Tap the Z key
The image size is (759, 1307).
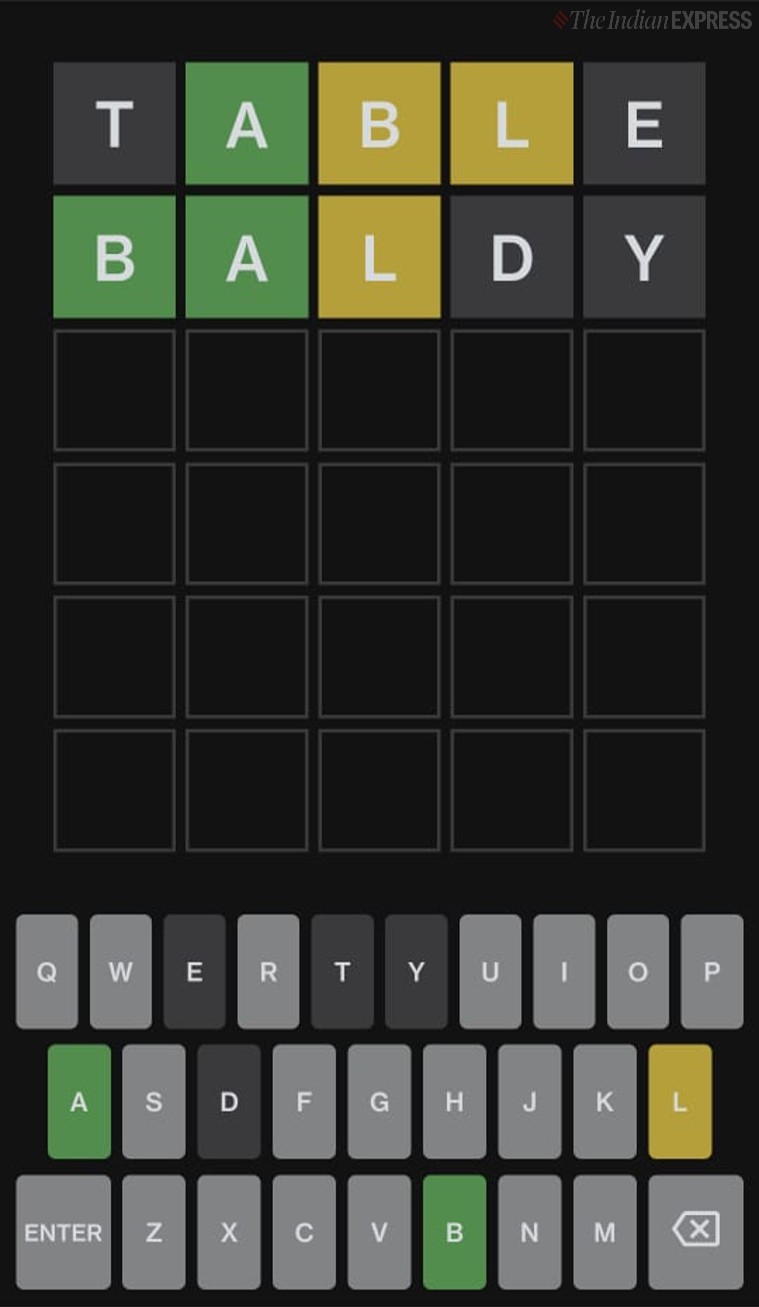point(154,1232)
